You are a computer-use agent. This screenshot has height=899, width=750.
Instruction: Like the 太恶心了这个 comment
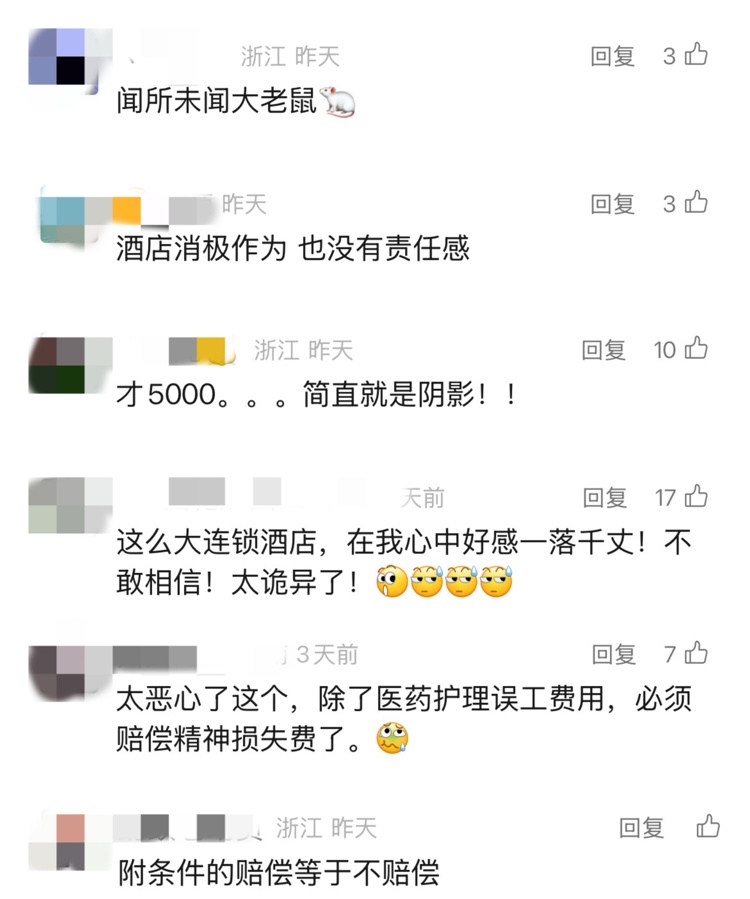pyautogui.click(x=696, y=654)
